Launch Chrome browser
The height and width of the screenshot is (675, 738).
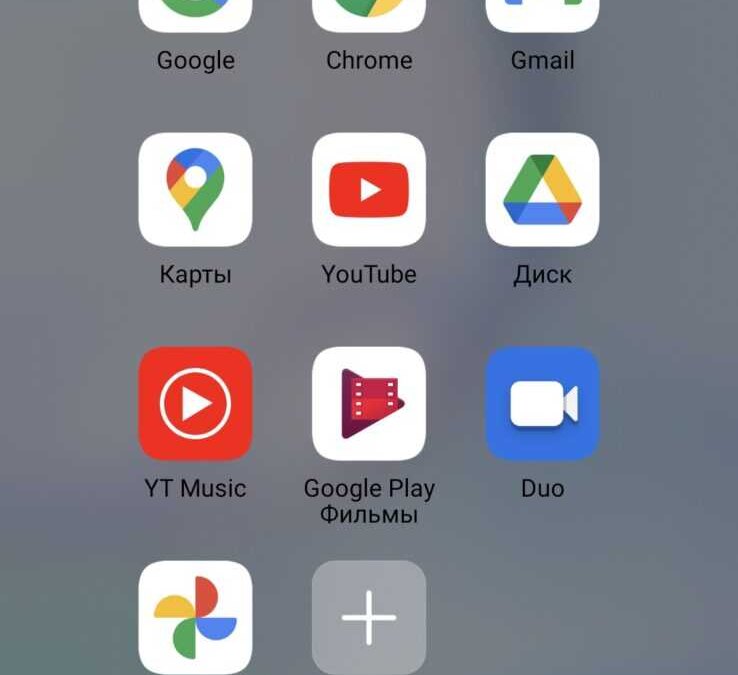point(369,18)
